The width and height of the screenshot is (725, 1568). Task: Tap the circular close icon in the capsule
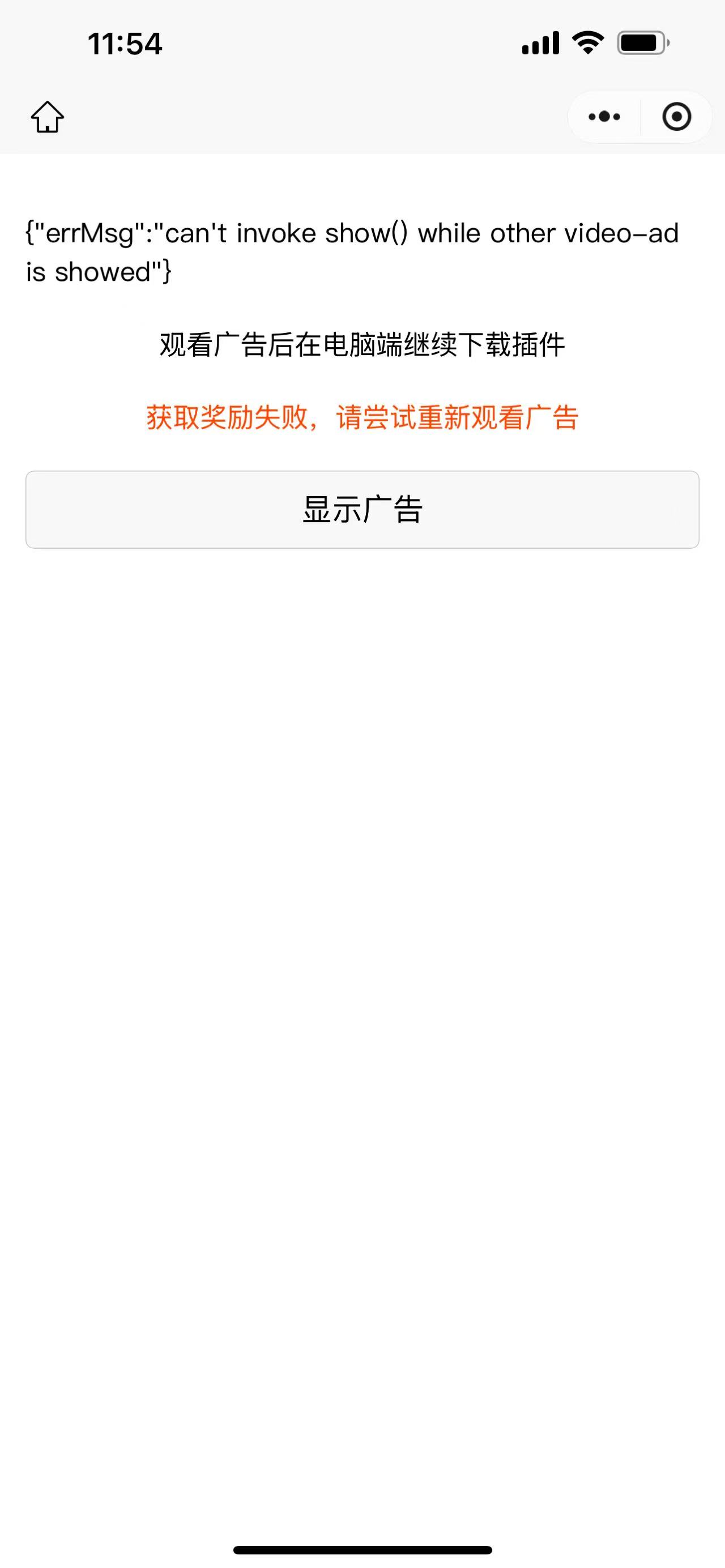tap(676, 117)
